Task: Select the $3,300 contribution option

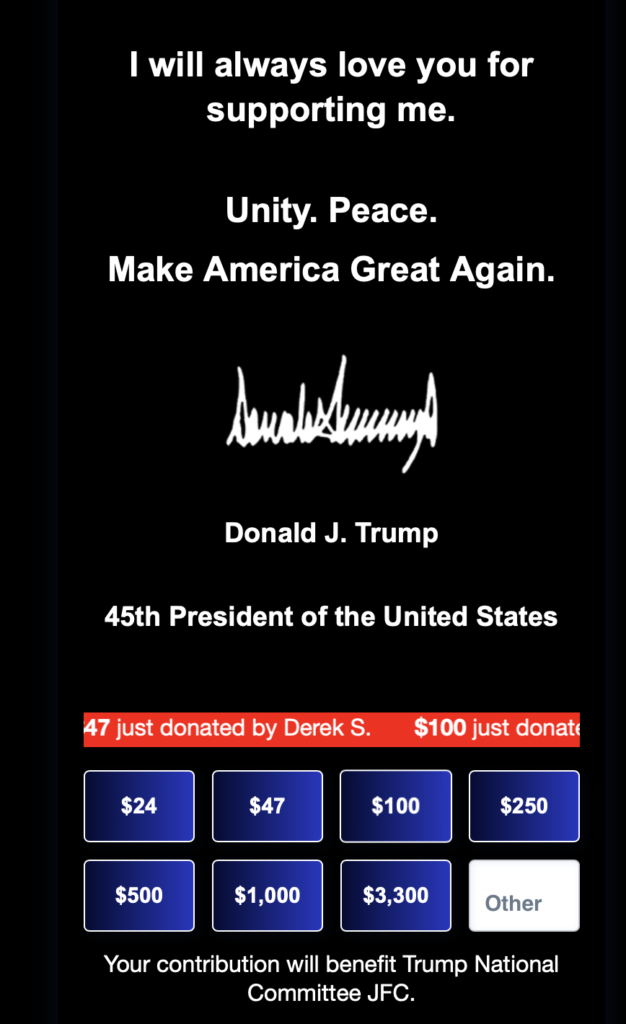Action: coord(396,896)
